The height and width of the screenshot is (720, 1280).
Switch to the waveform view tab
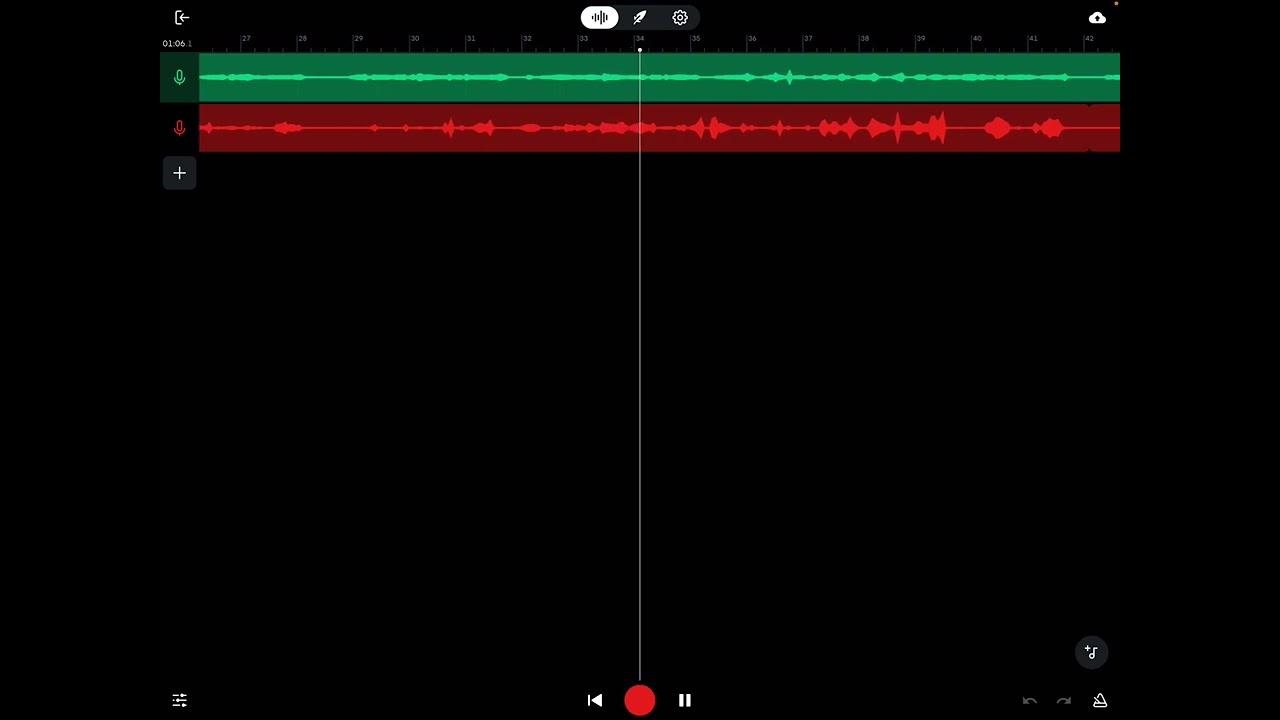pyautogui.click(x=600, y=17)
